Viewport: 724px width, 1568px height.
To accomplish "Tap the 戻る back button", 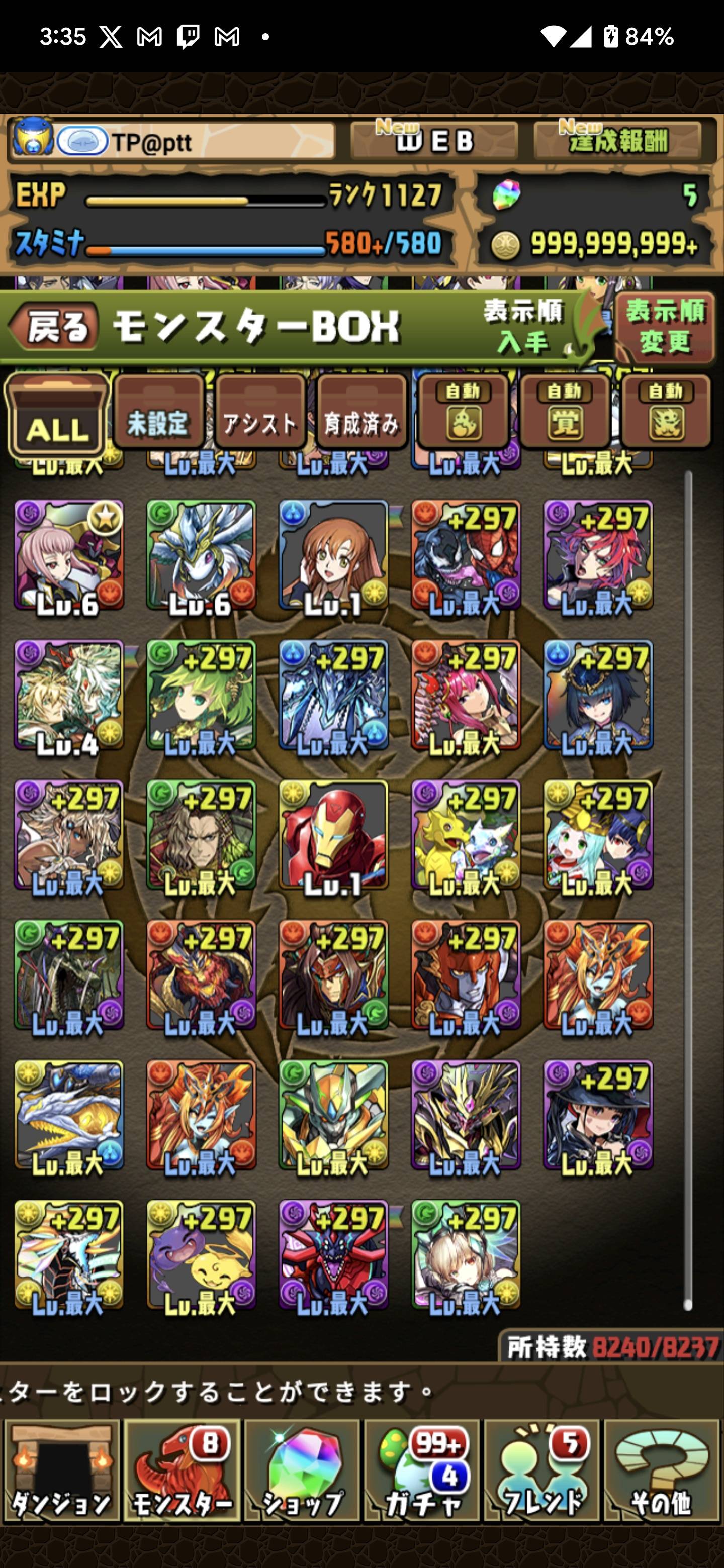I will click(55, 327).
